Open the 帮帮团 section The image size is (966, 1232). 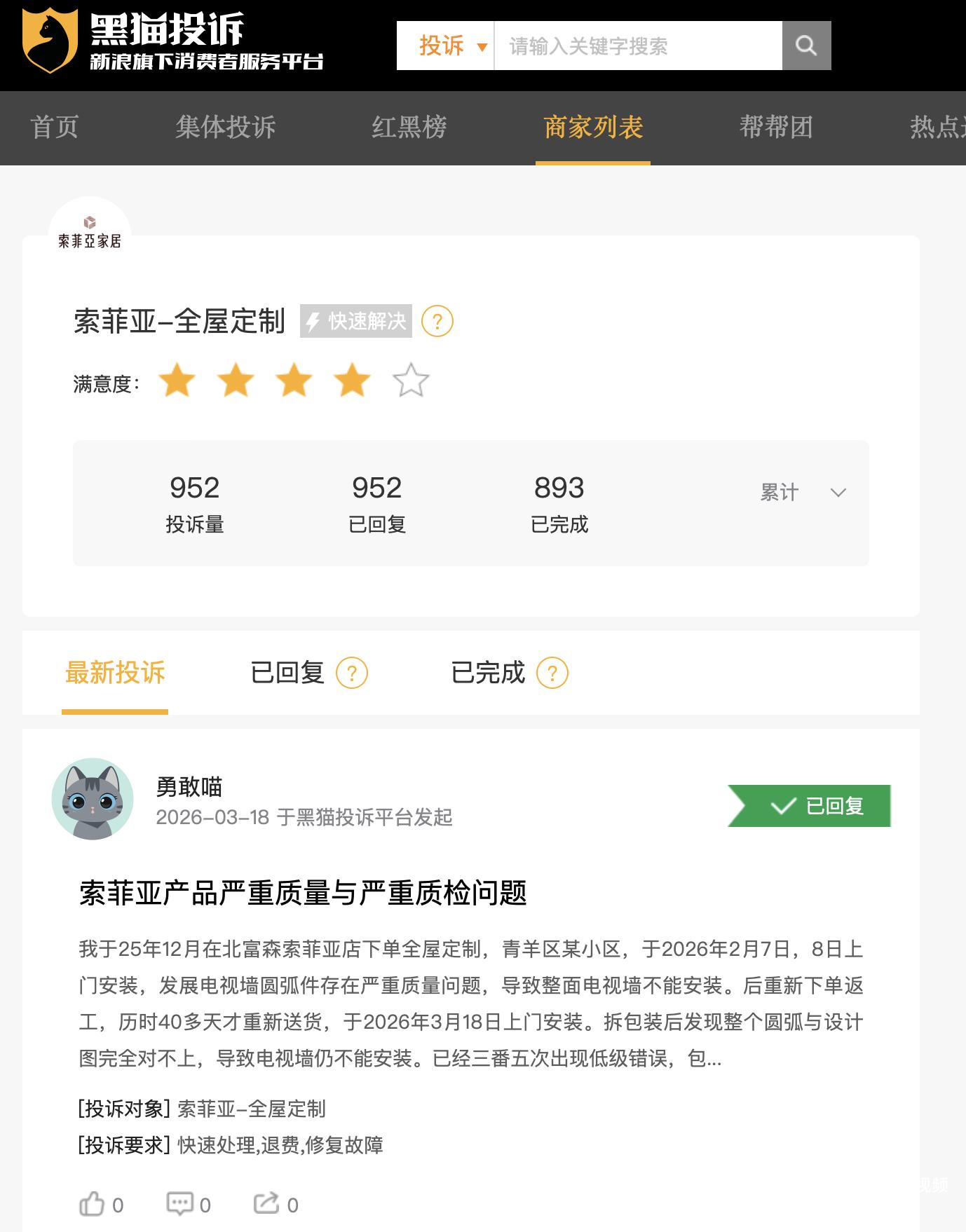(776, 128)
